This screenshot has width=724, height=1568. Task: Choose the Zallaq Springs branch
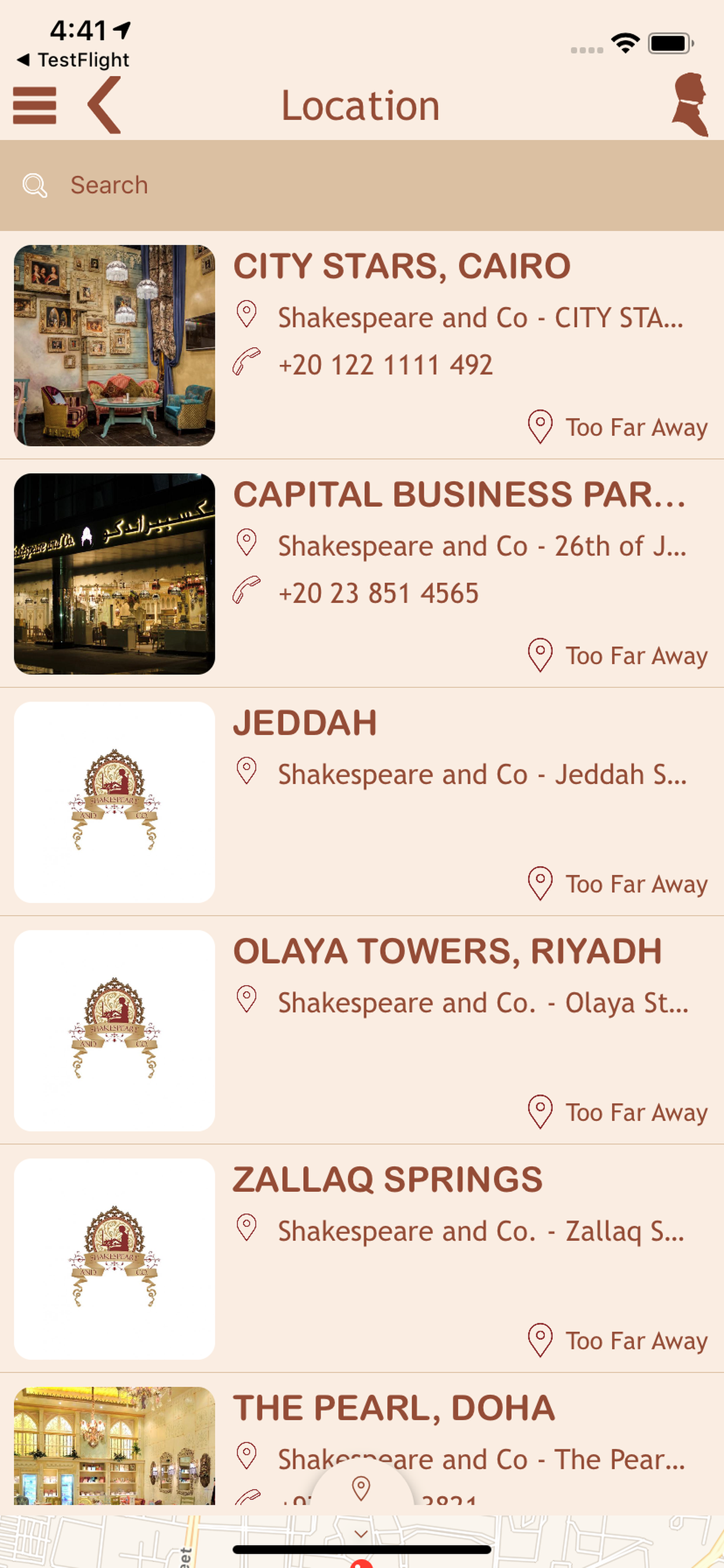point(388,1179)
